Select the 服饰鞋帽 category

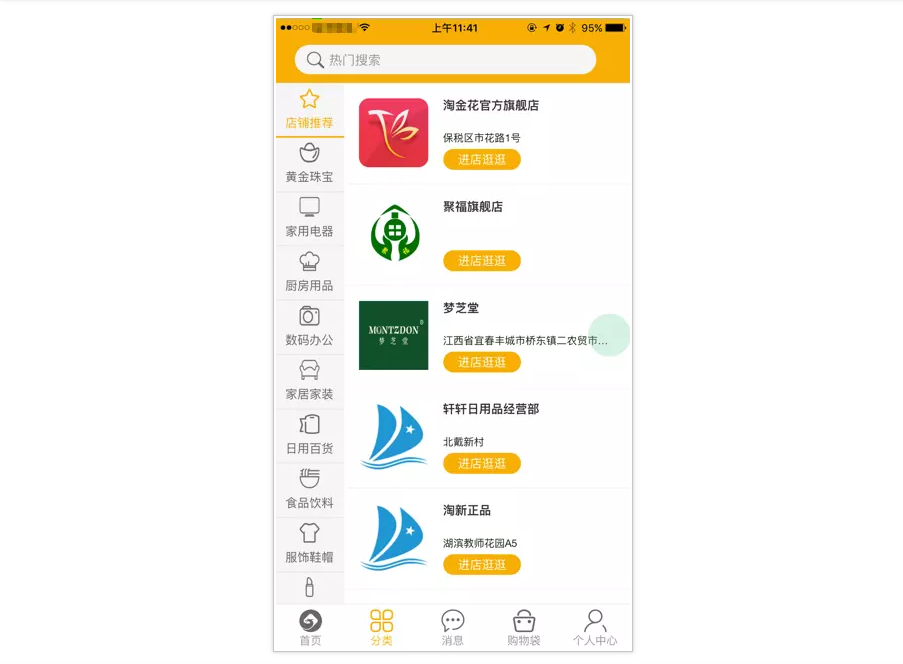coord(309,544)
